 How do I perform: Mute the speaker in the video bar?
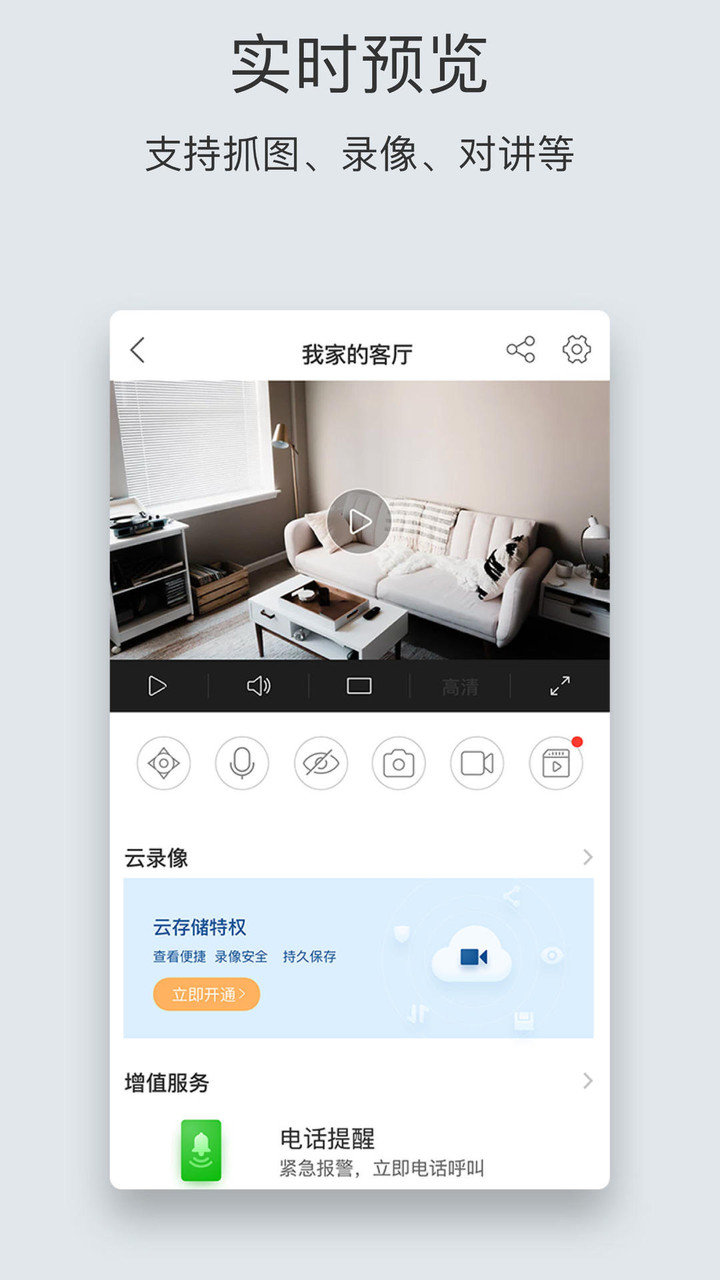[259, 686]
